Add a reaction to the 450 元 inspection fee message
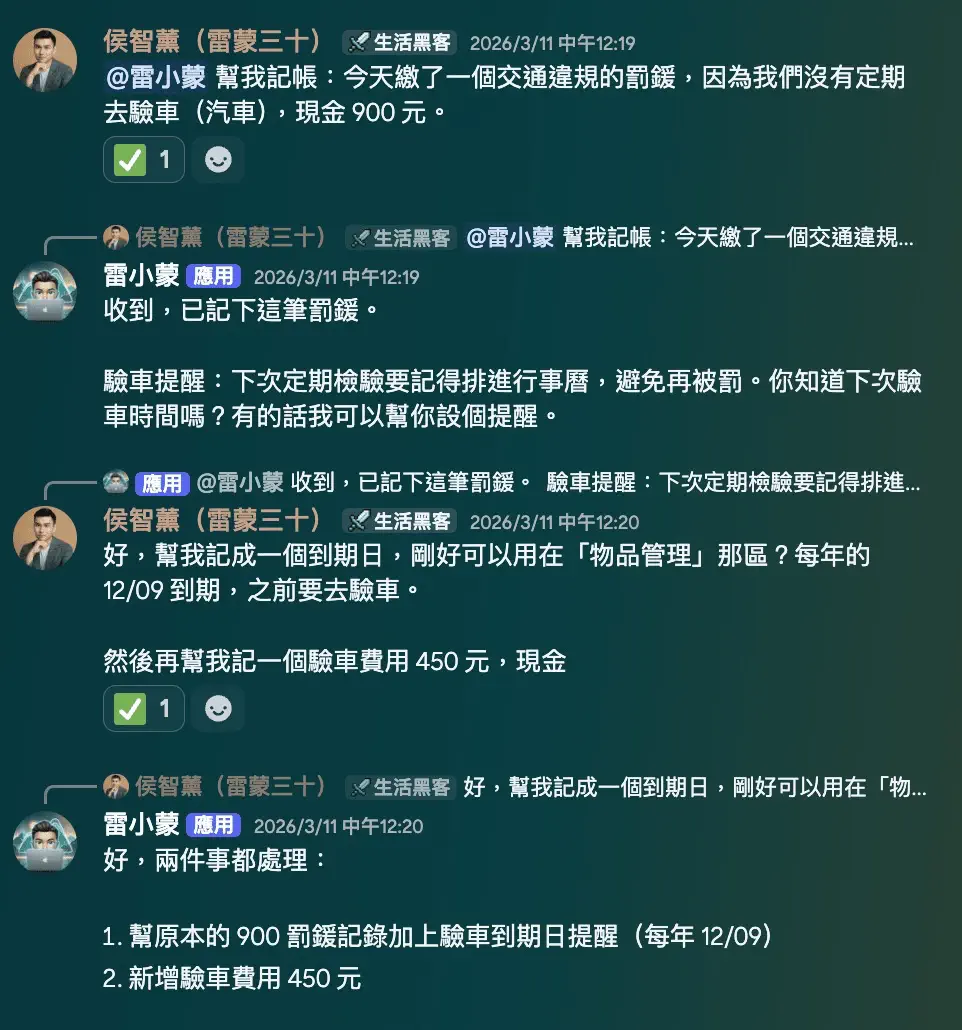This screenshot has width=962, height=1030. (x=218, y=709)
